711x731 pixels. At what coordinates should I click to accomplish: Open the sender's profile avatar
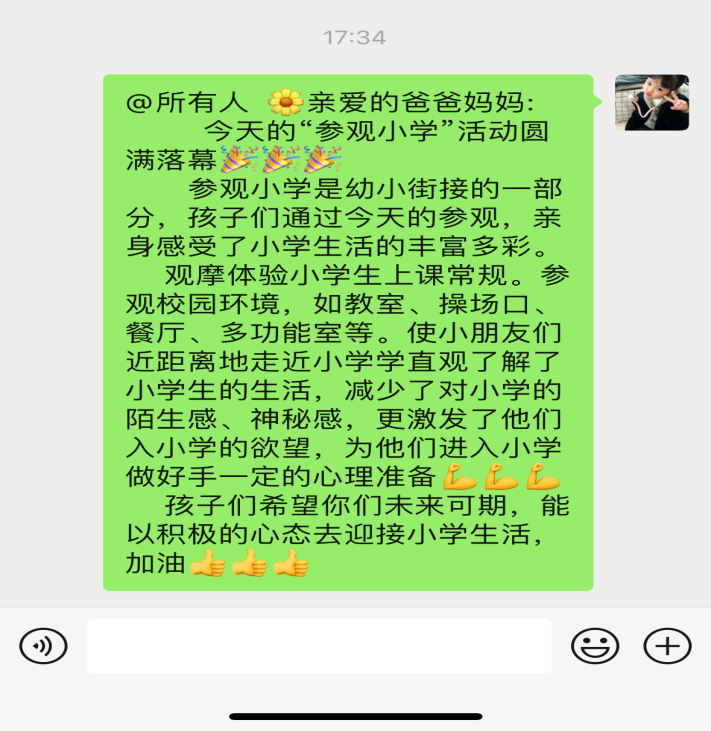click(651, 102)
